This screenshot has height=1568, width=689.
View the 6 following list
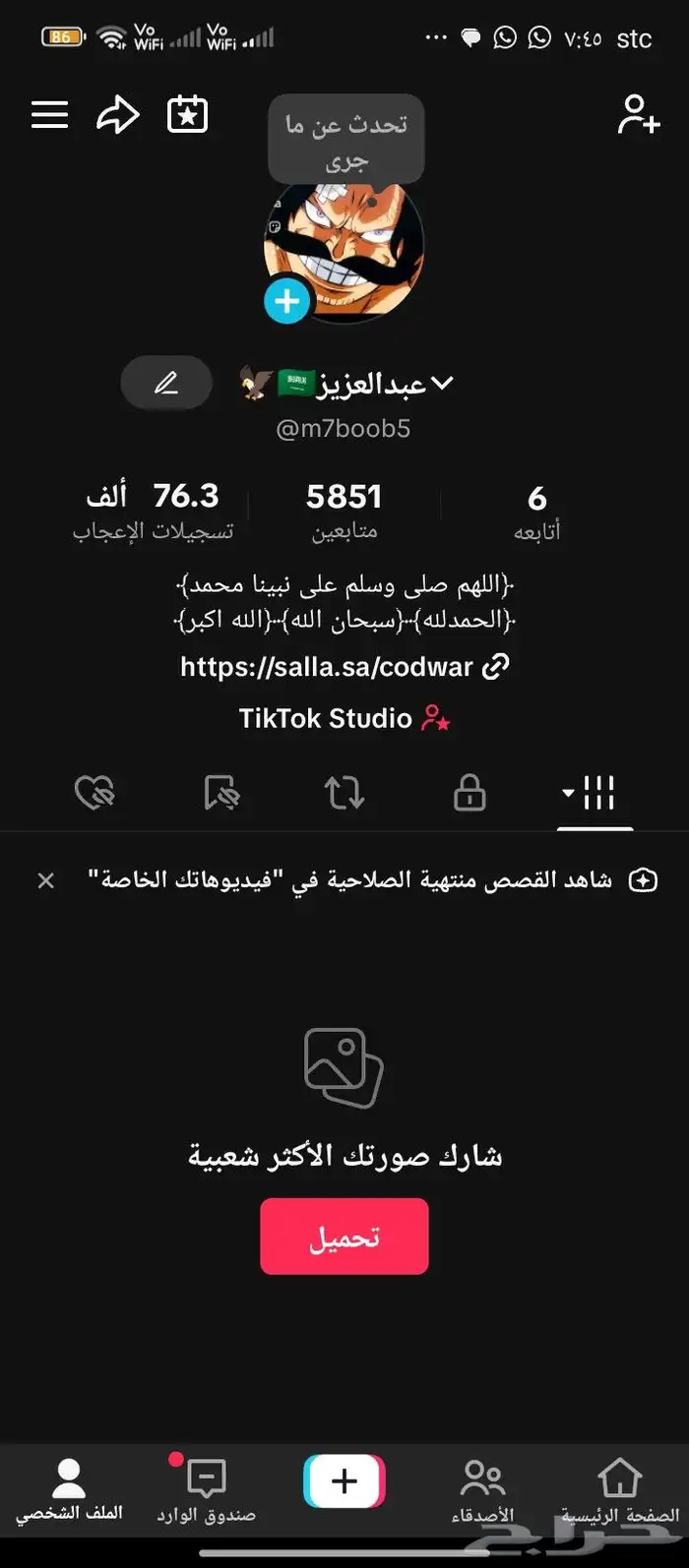point(536,512)
